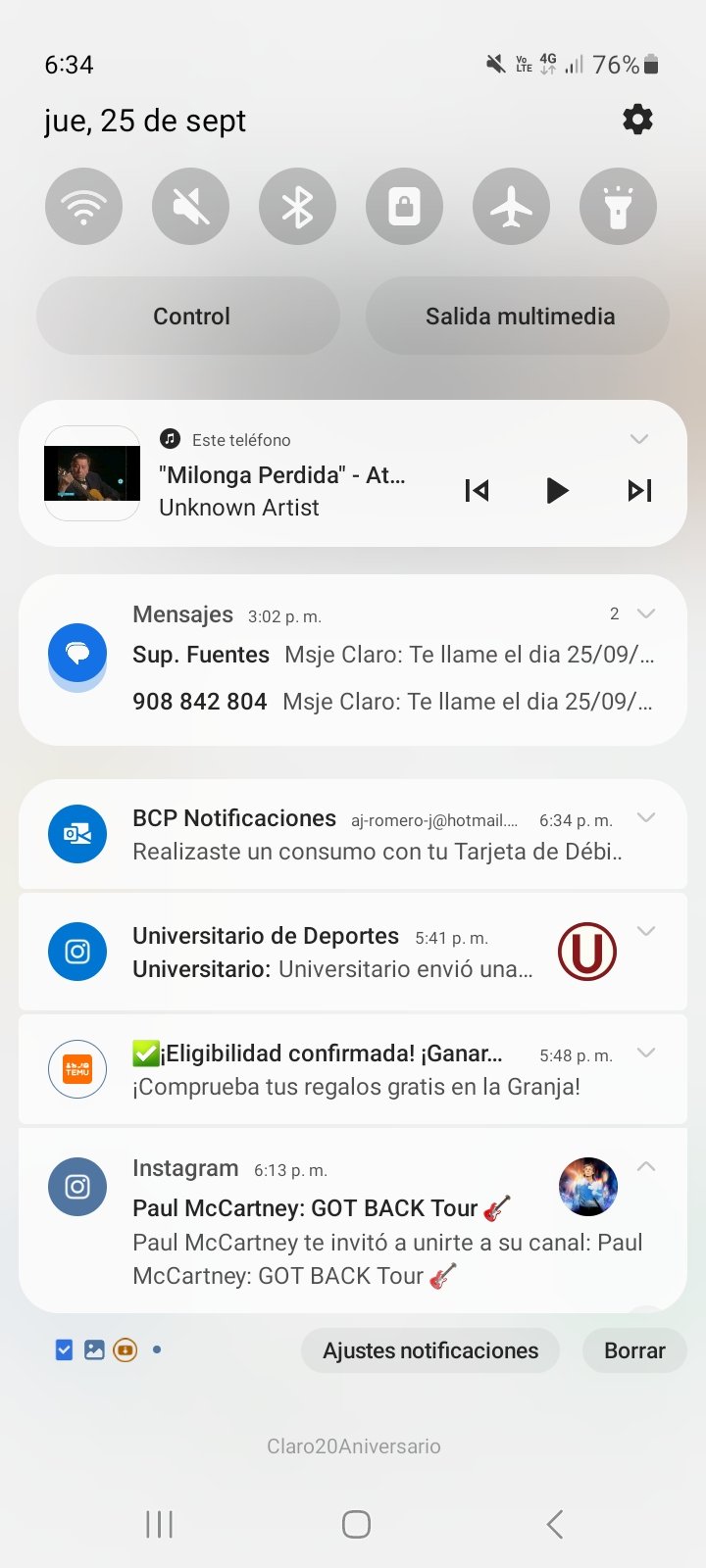Screen dimensions: 706x1568
Task: Toggle the sound mute quick setting
Action: tap(190, 207)
